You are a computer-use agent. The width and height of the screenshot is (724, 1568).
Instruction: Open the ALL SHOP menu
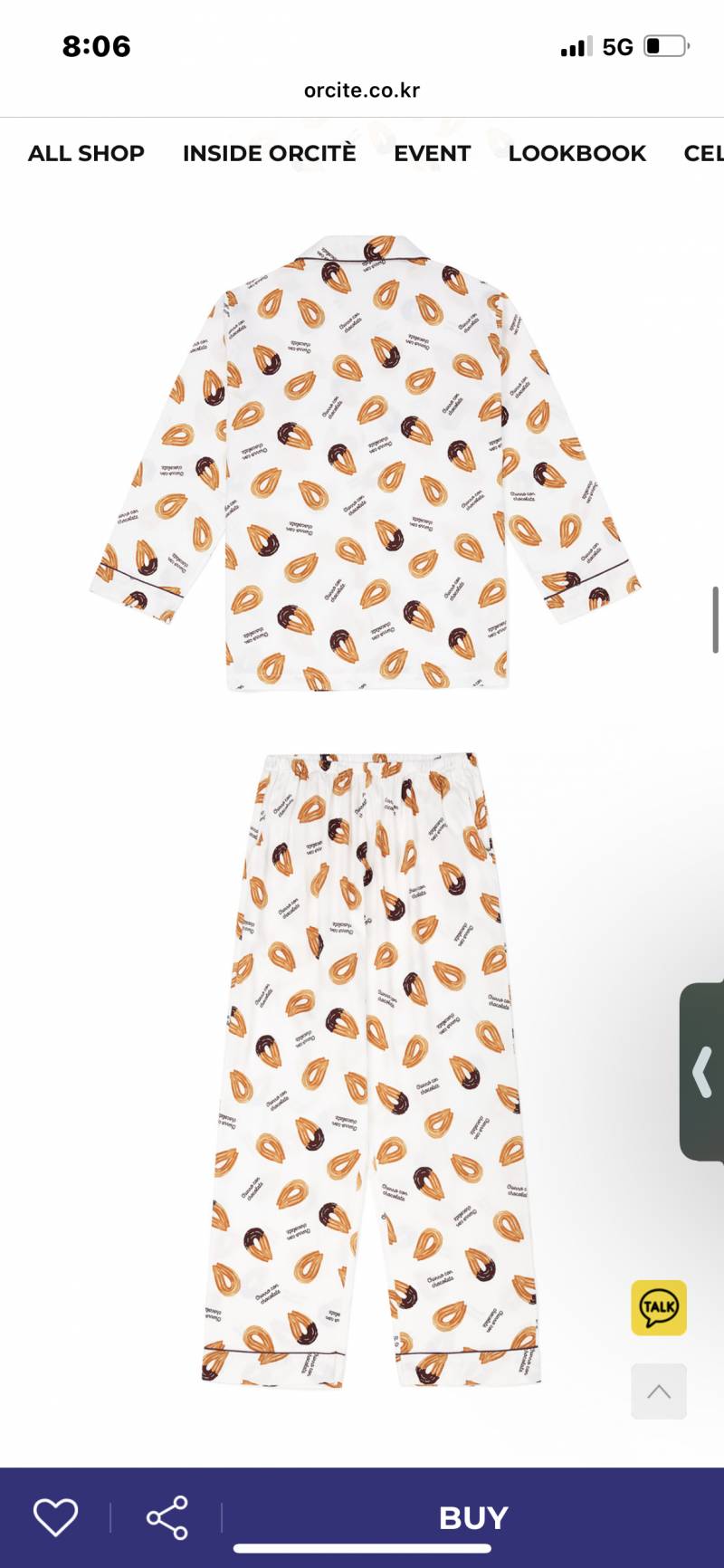pos(86,153)
